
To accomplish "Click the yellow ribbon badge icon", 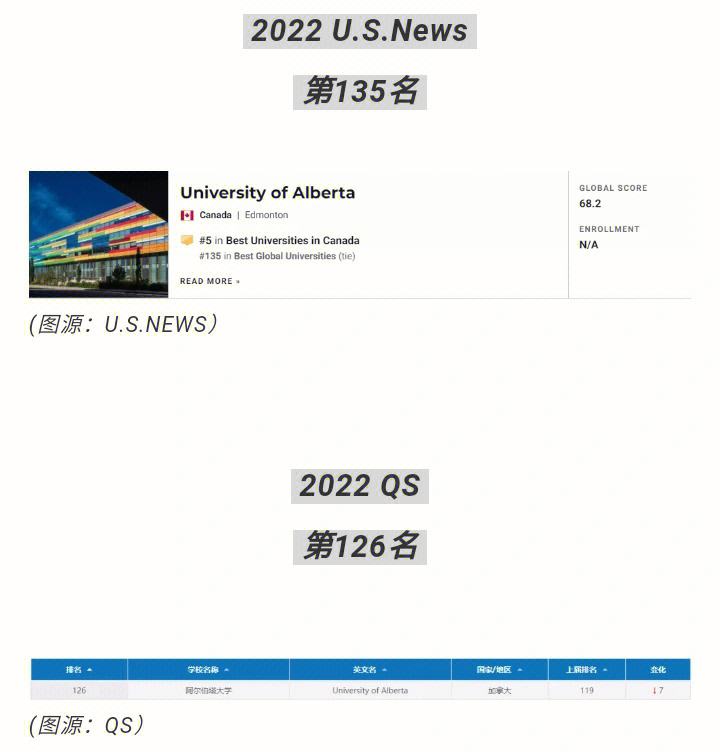I will (188, 240).
